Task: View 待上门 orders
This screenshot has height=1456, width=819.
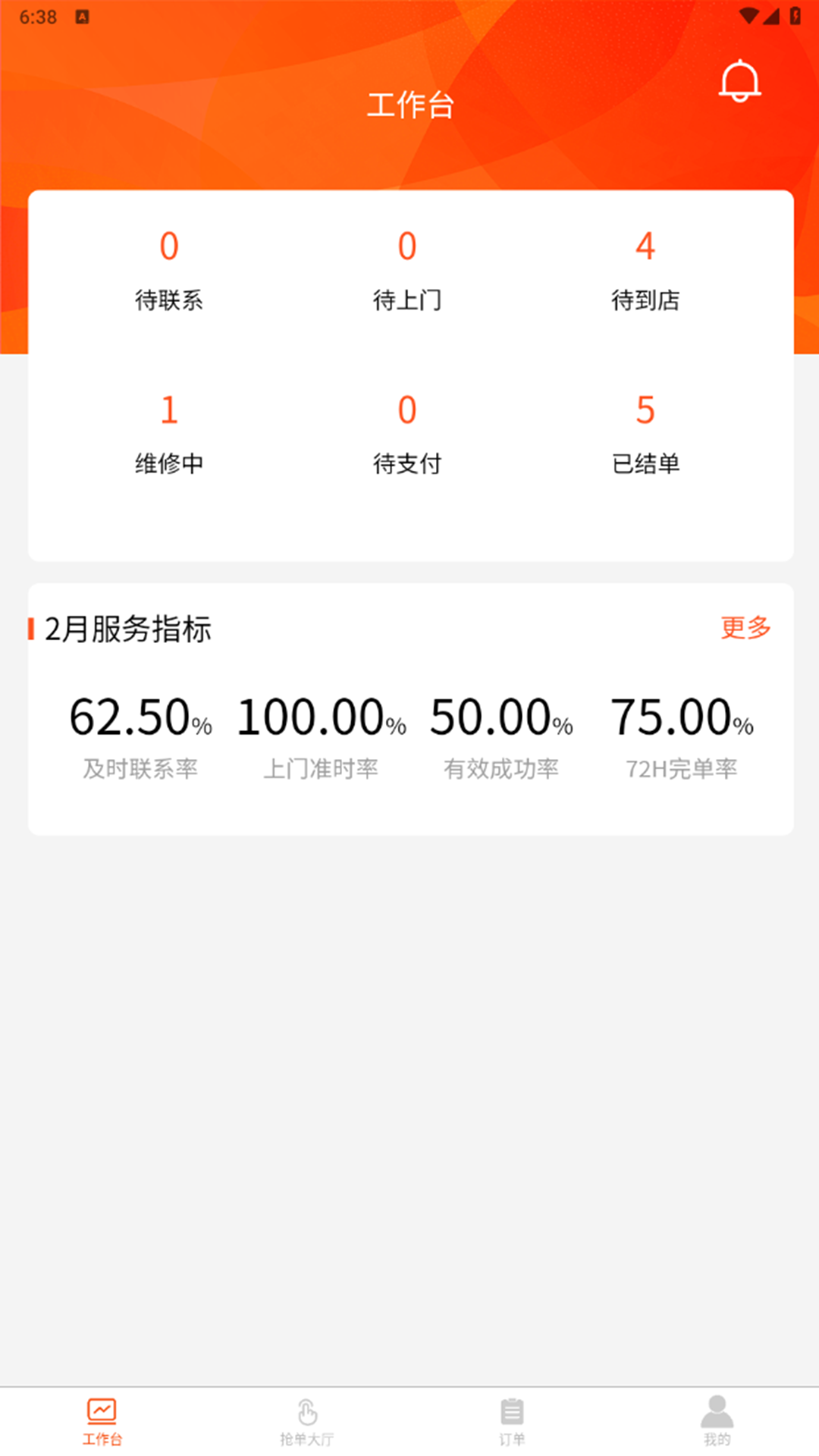Action: point(407,271)
